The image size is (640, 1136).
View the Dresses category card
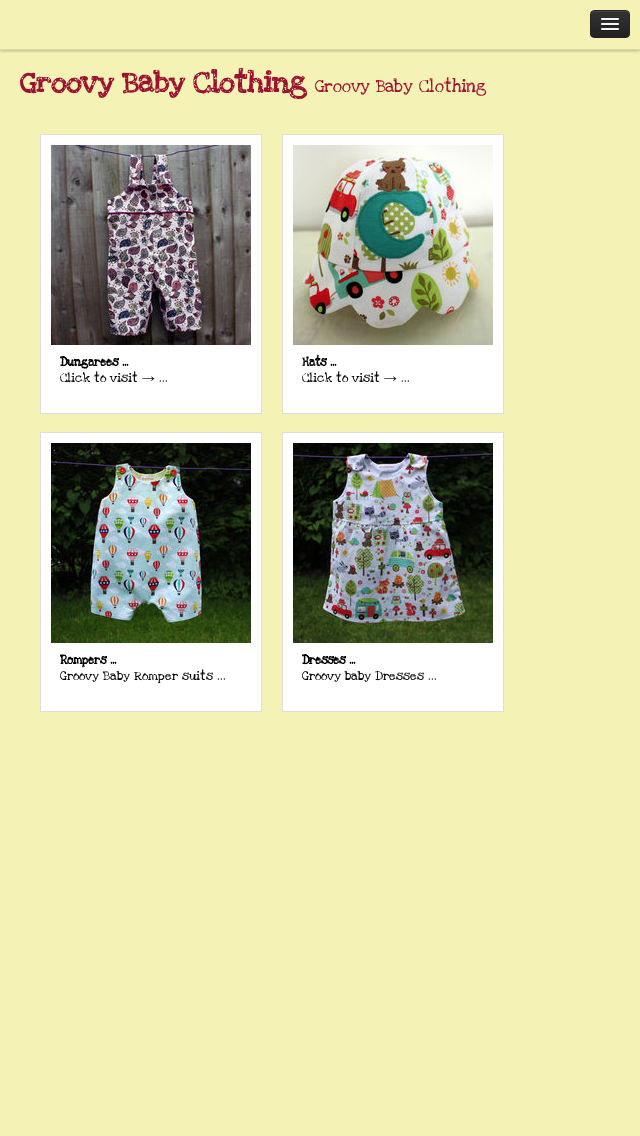(x=393, y=572)
